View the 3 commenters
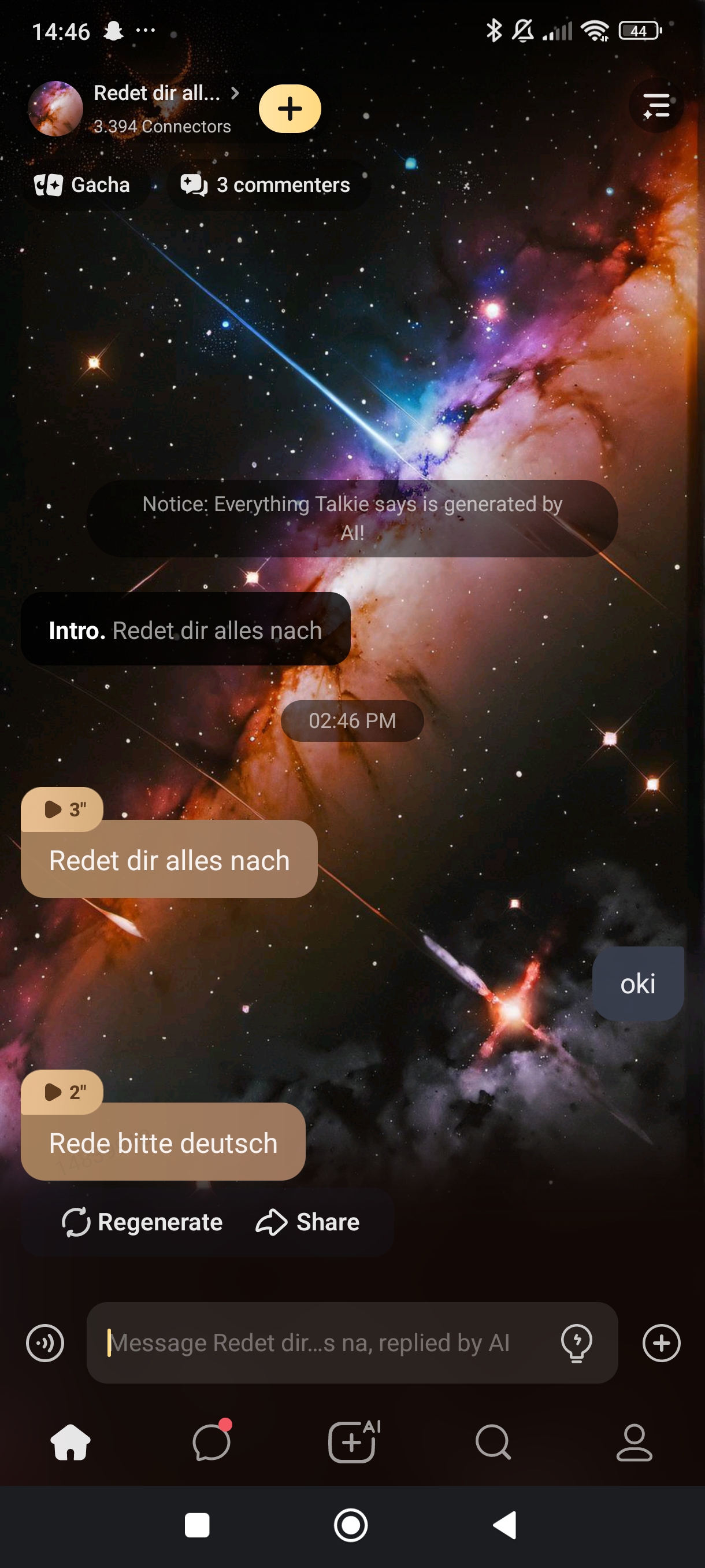The image size is (705, 1568). pos(266,185)
